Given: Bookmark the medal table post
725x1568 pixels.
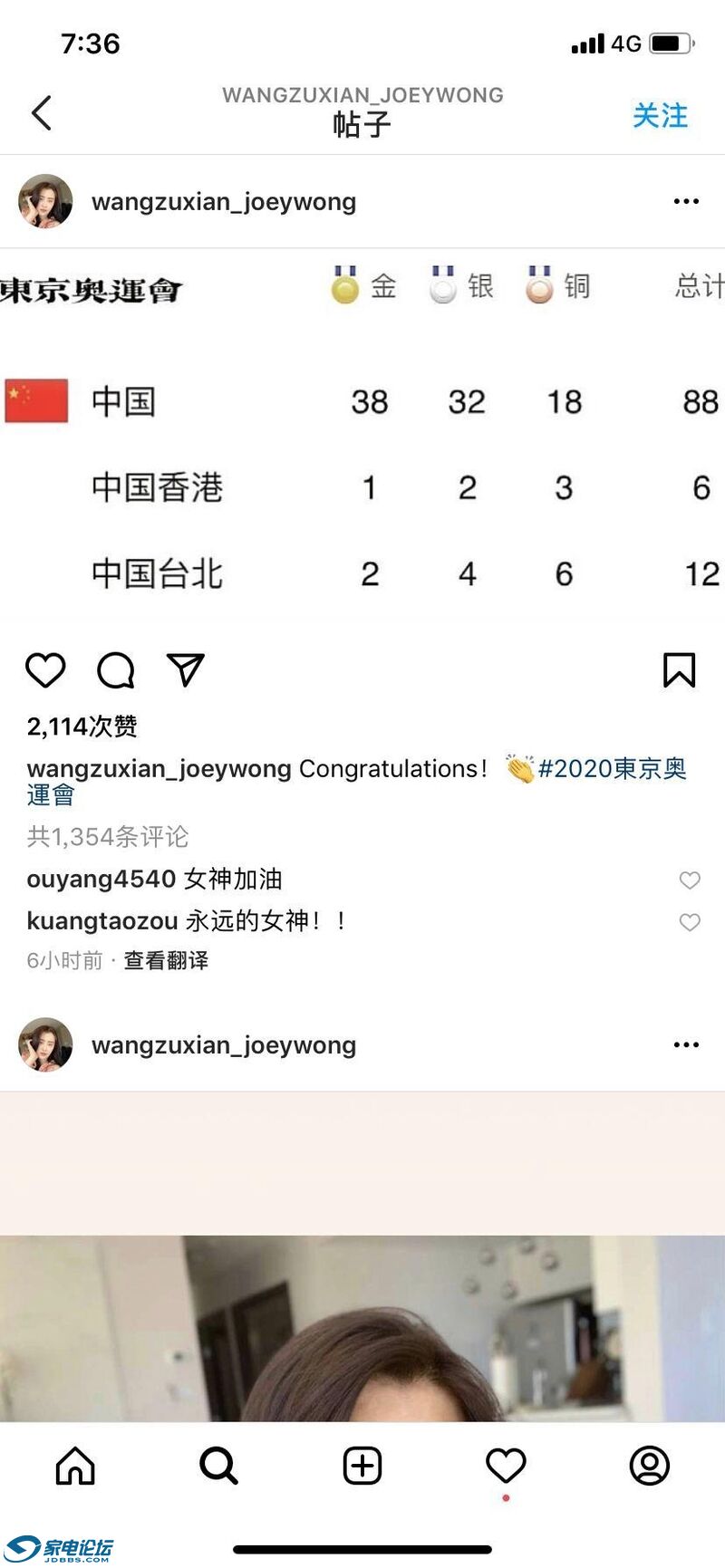Looking at the screenshot, I should click(x=679, y=670).
